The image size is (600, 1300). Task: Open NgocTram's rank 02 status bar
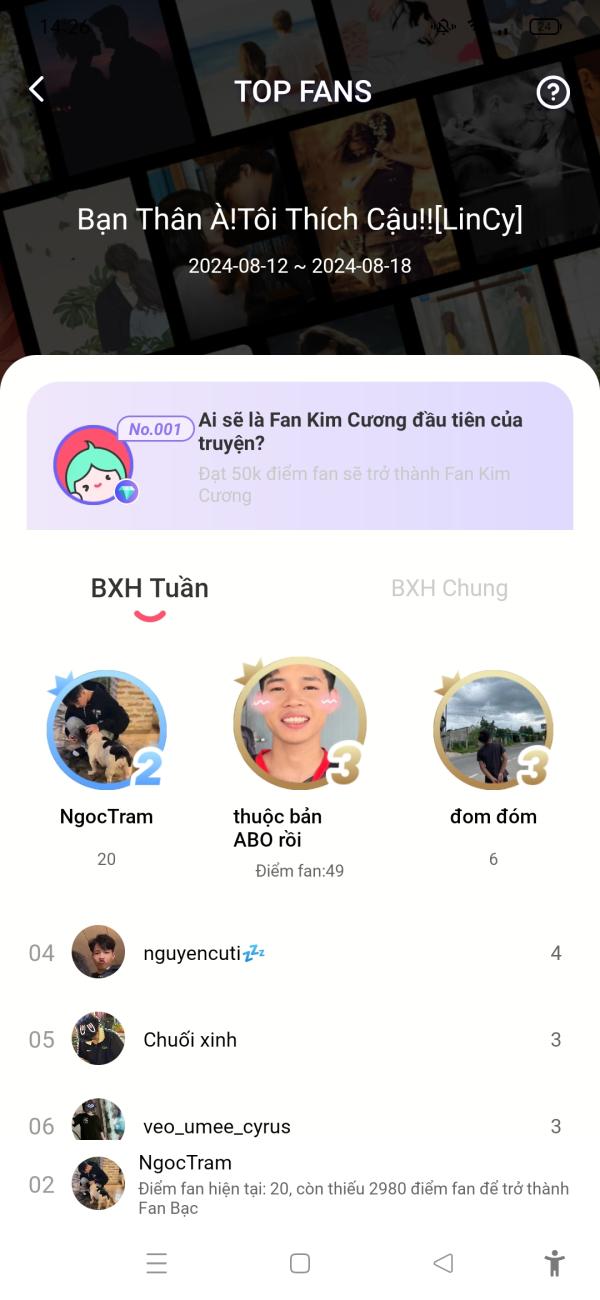300,1185
